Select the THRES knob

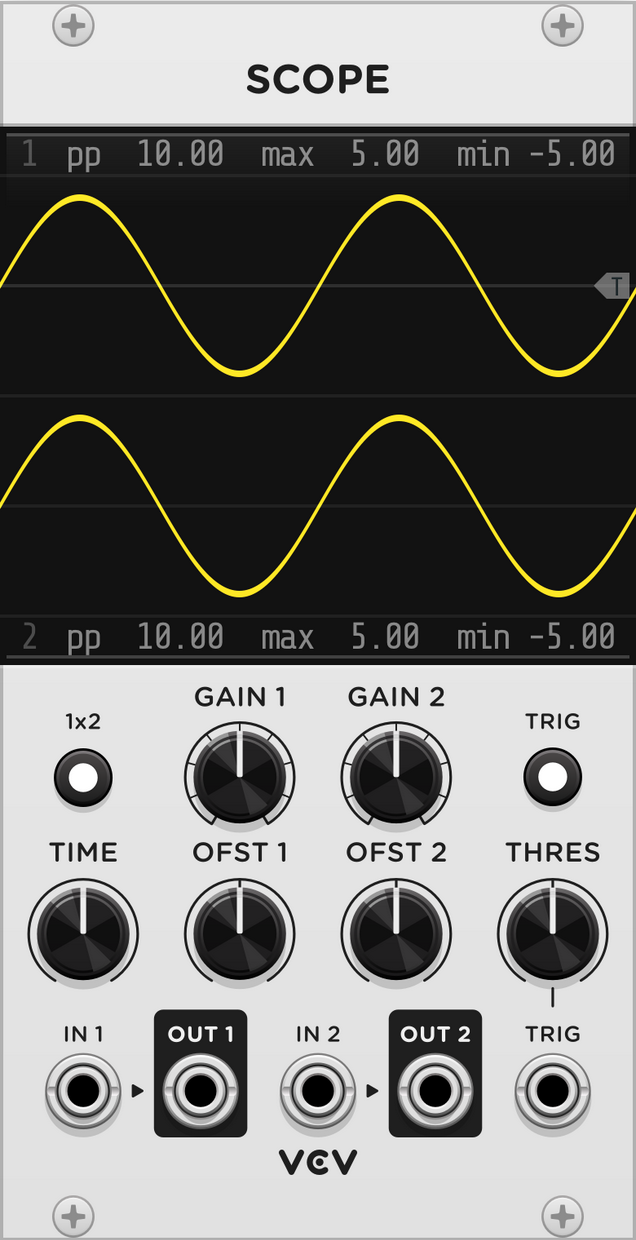click(552, 932)
